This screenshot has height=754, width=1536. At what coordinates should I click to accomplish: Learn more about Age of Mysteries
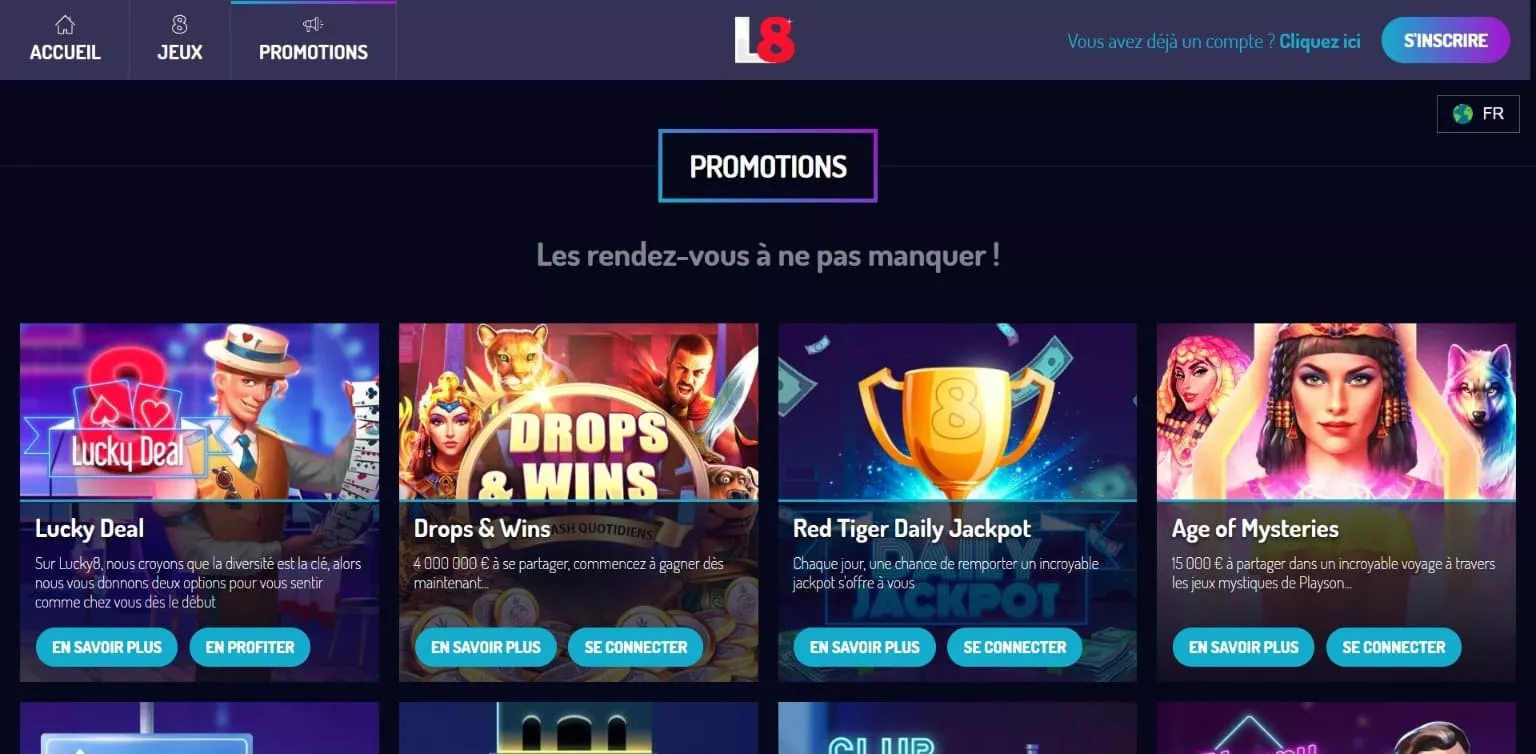1244,647
